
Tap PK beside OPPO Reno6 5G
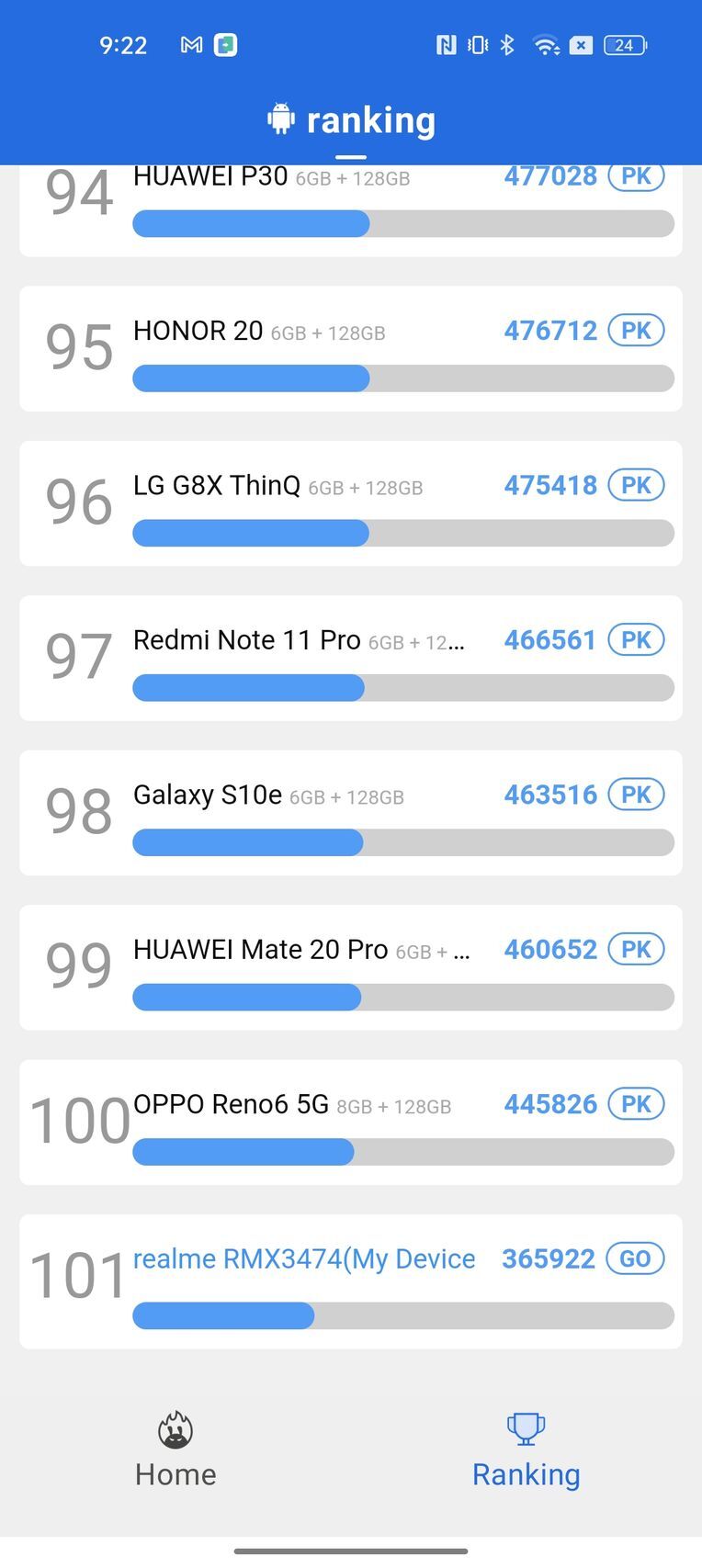(x=636, y=1103)
